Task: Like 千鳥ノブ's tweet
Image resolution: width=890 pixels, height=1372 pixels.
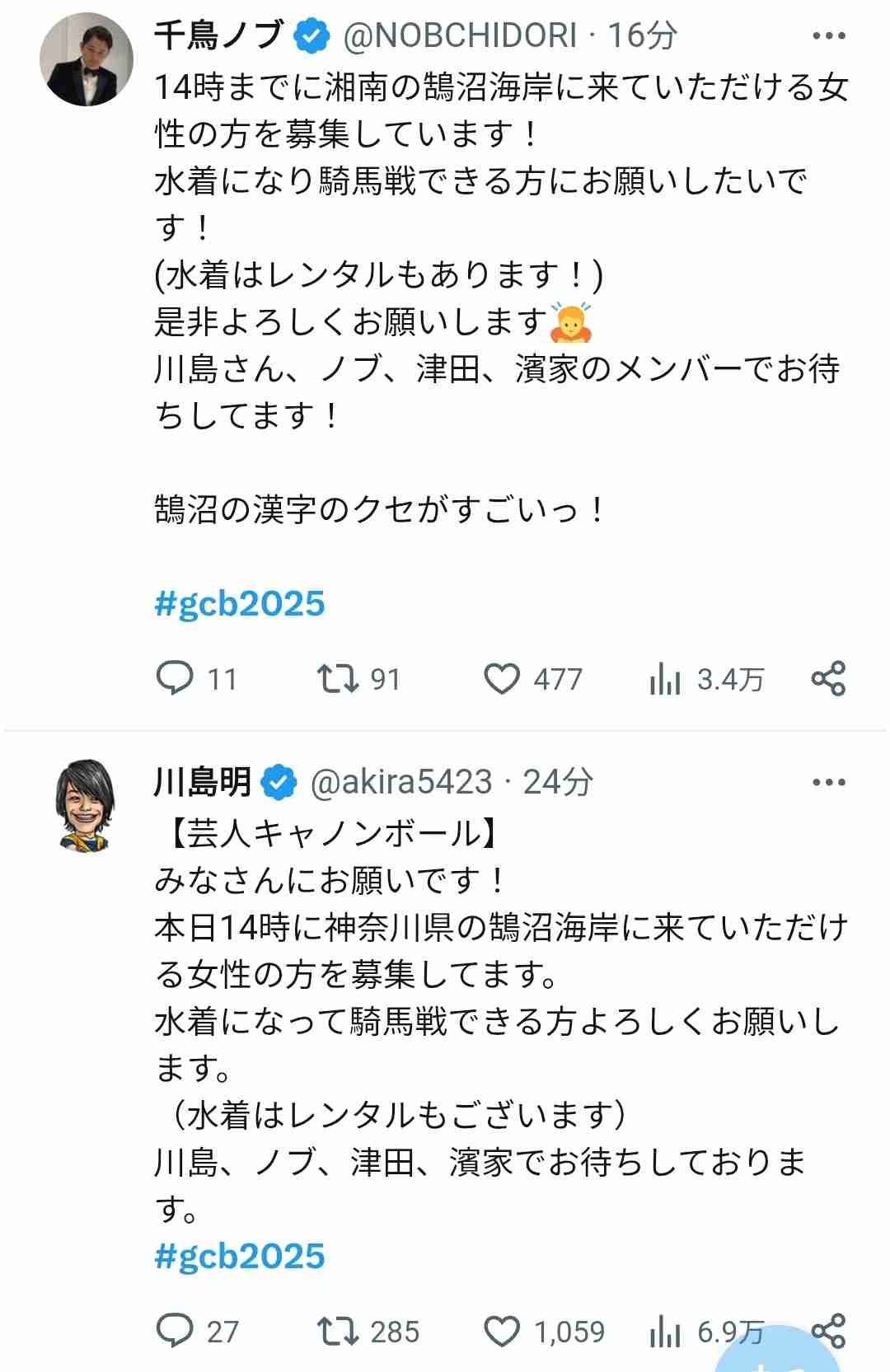Action: (x=501, y=678)
